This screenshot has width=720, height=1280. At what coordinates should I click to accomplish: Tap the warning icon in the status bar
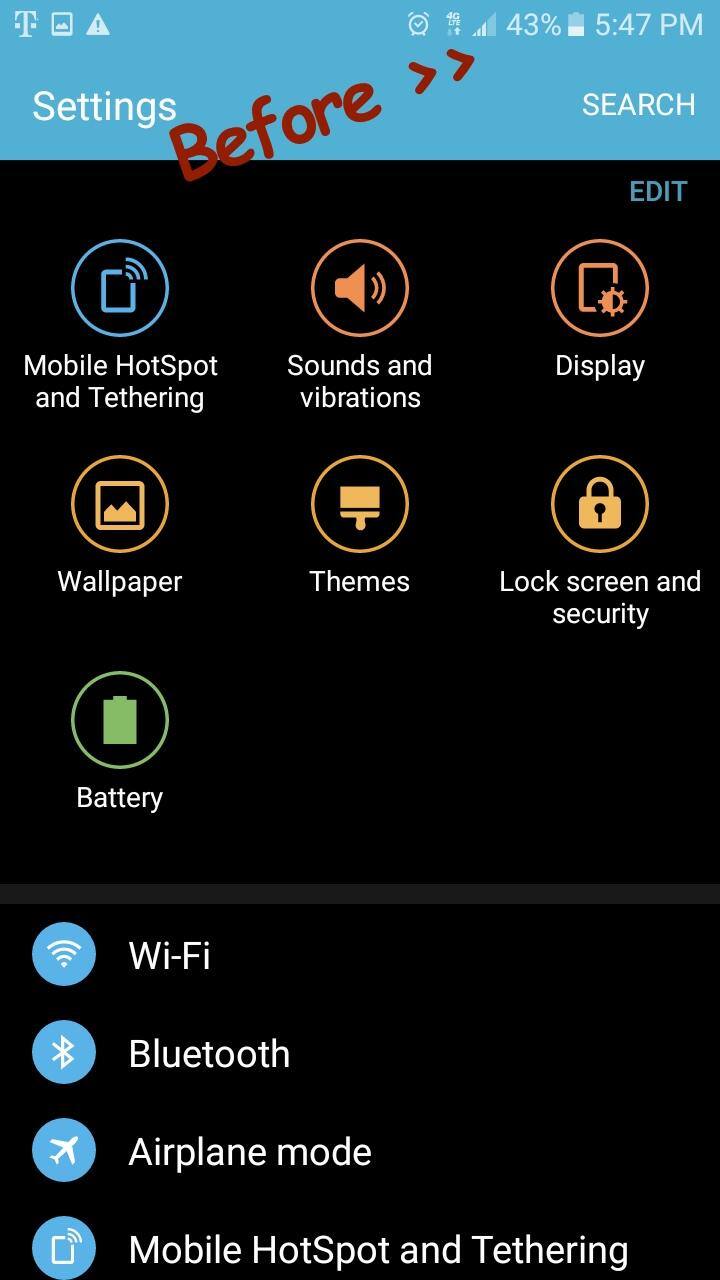[x=98, y=23]
